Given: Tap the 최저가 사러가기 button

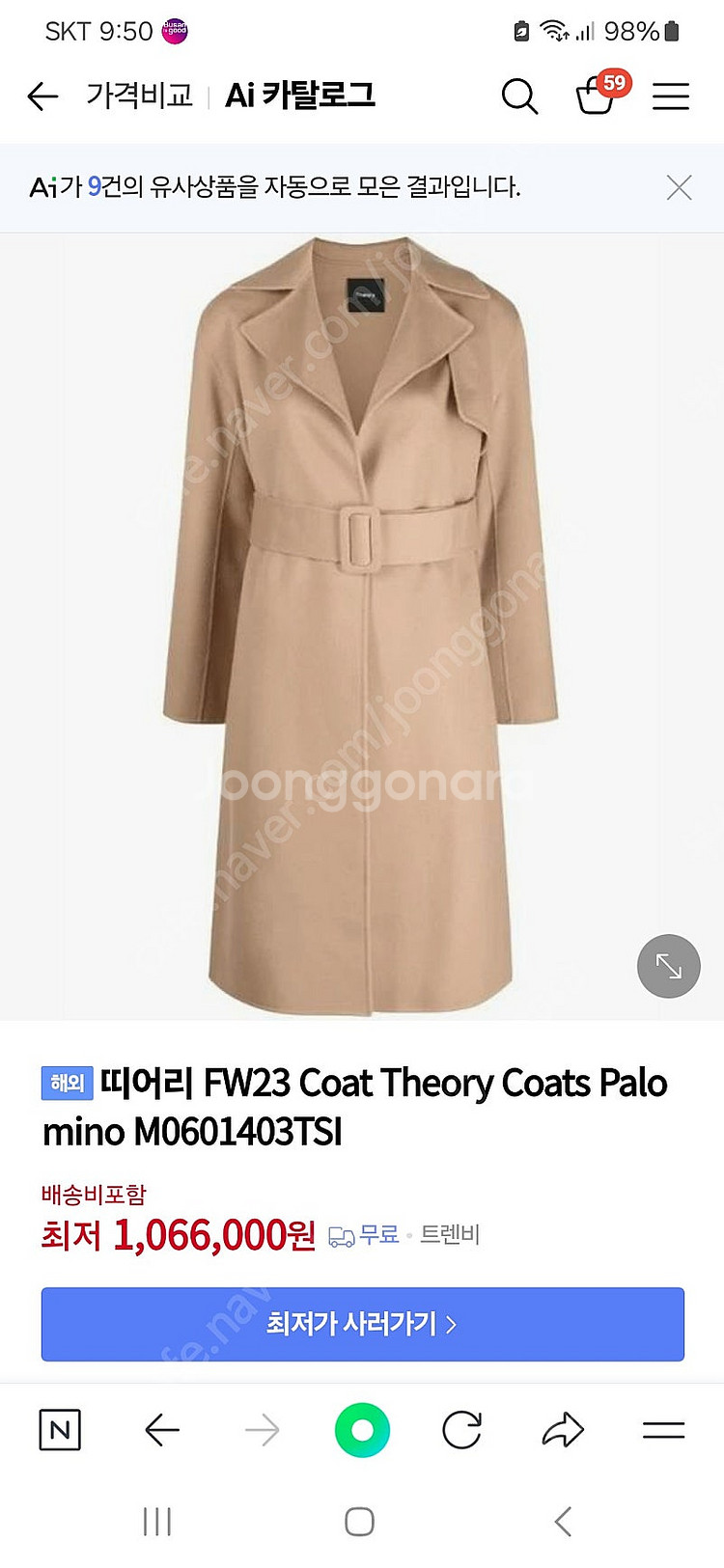Looking at the screenshot, I should (x=362, y=1324).
